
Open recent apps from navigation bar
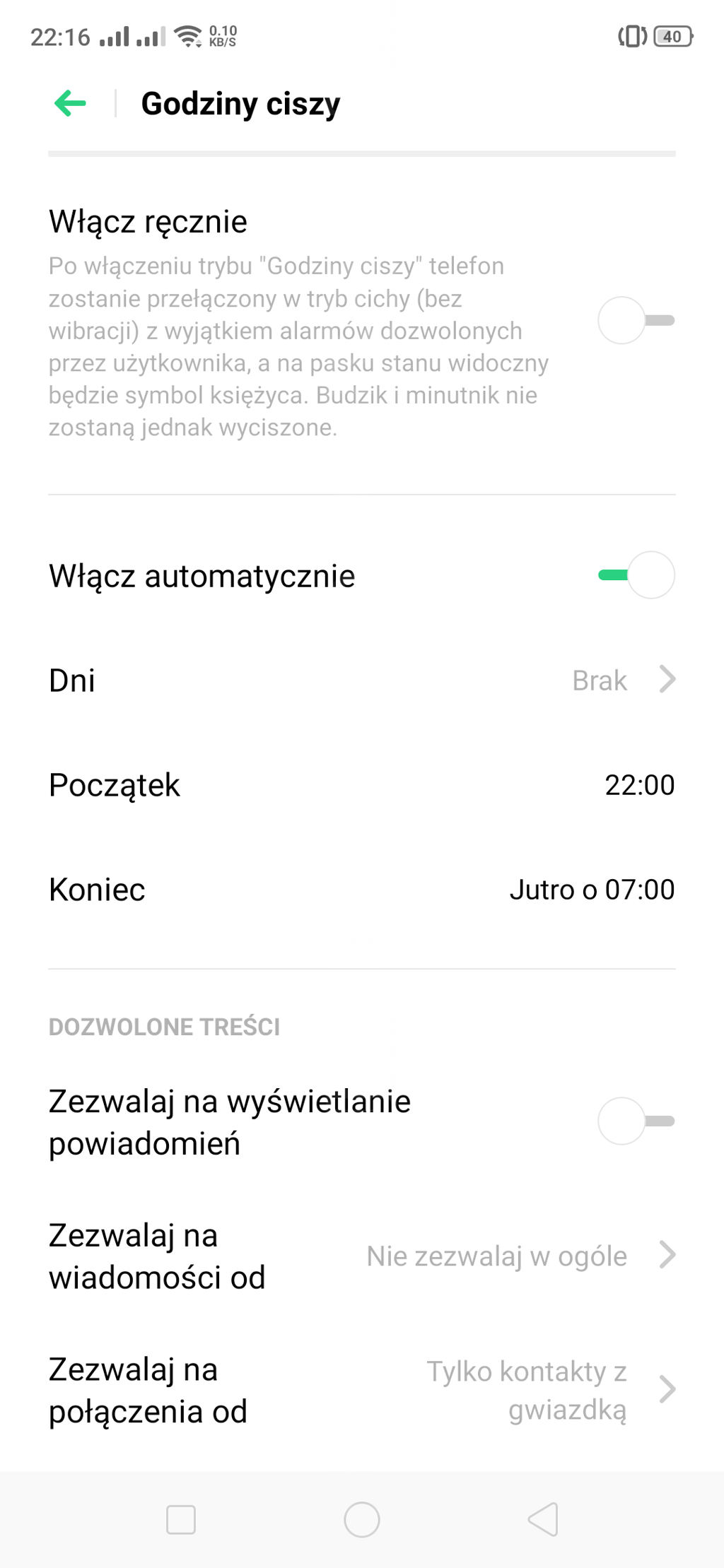coord(181,1519)
